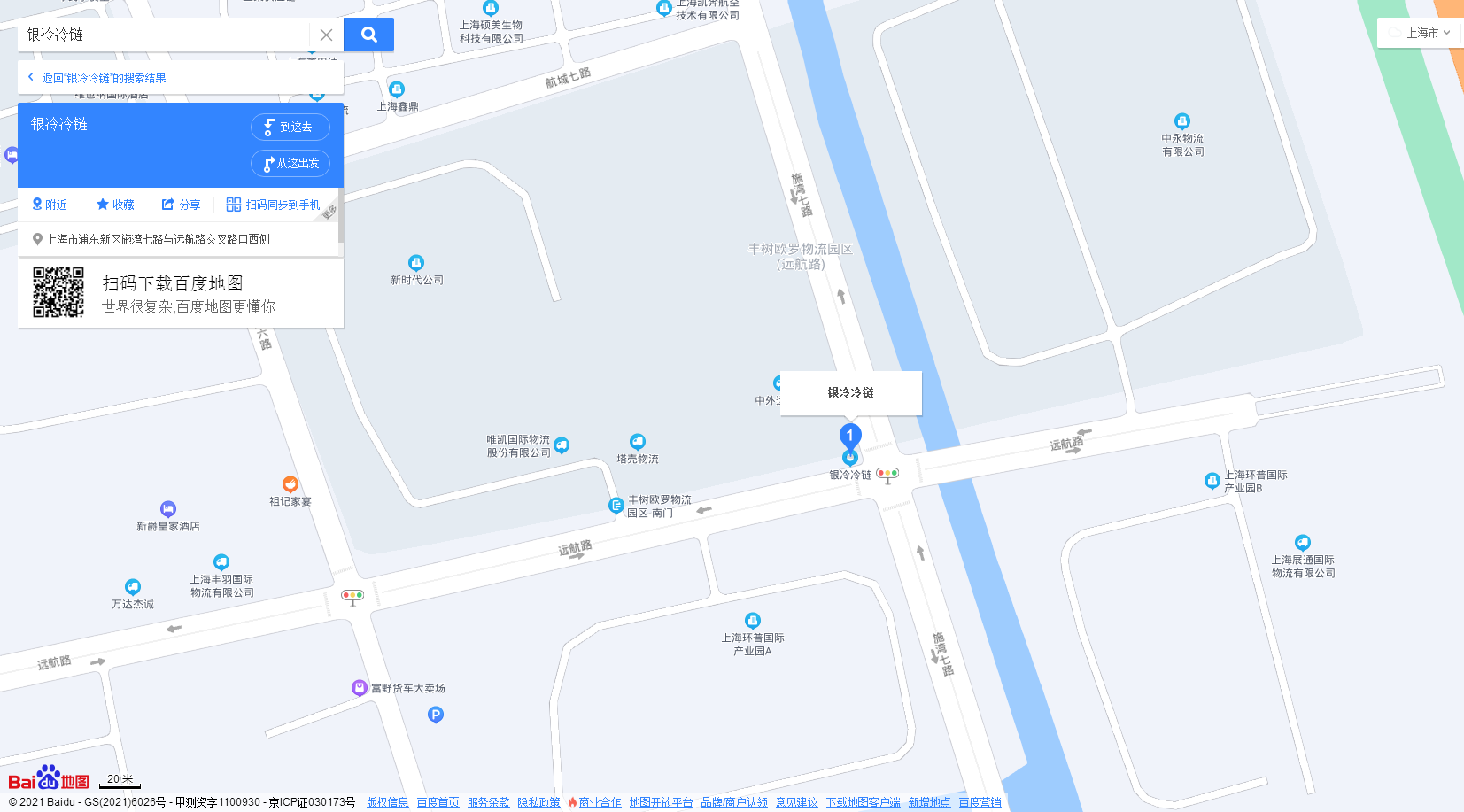This screenshot has height=812, width=1464.
Task: Get directions with 到这去
Action: [x=290, y=127]
